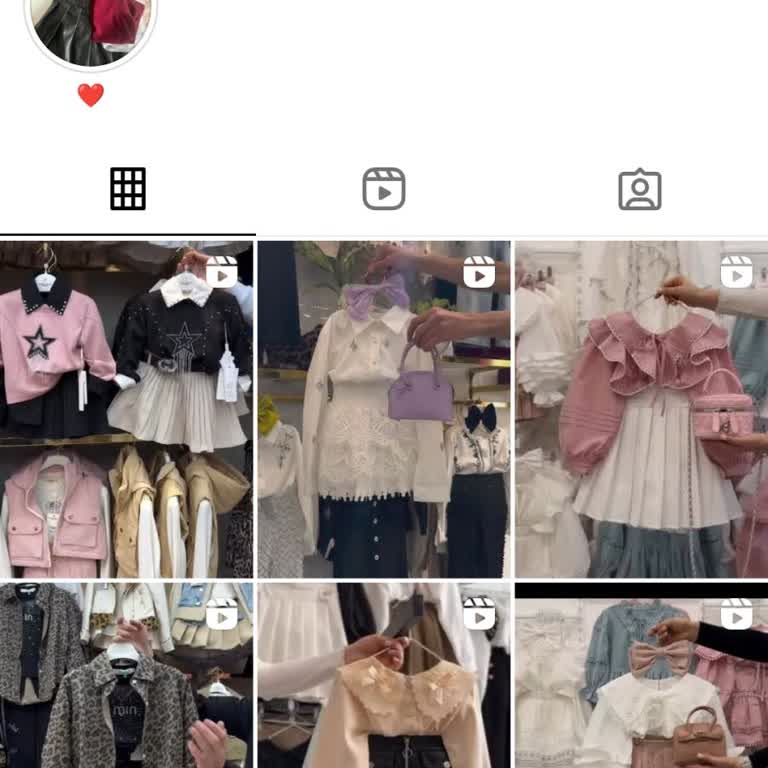Open reel with white blouse and pink bow
768x768 pixels.
click(641, 675)
